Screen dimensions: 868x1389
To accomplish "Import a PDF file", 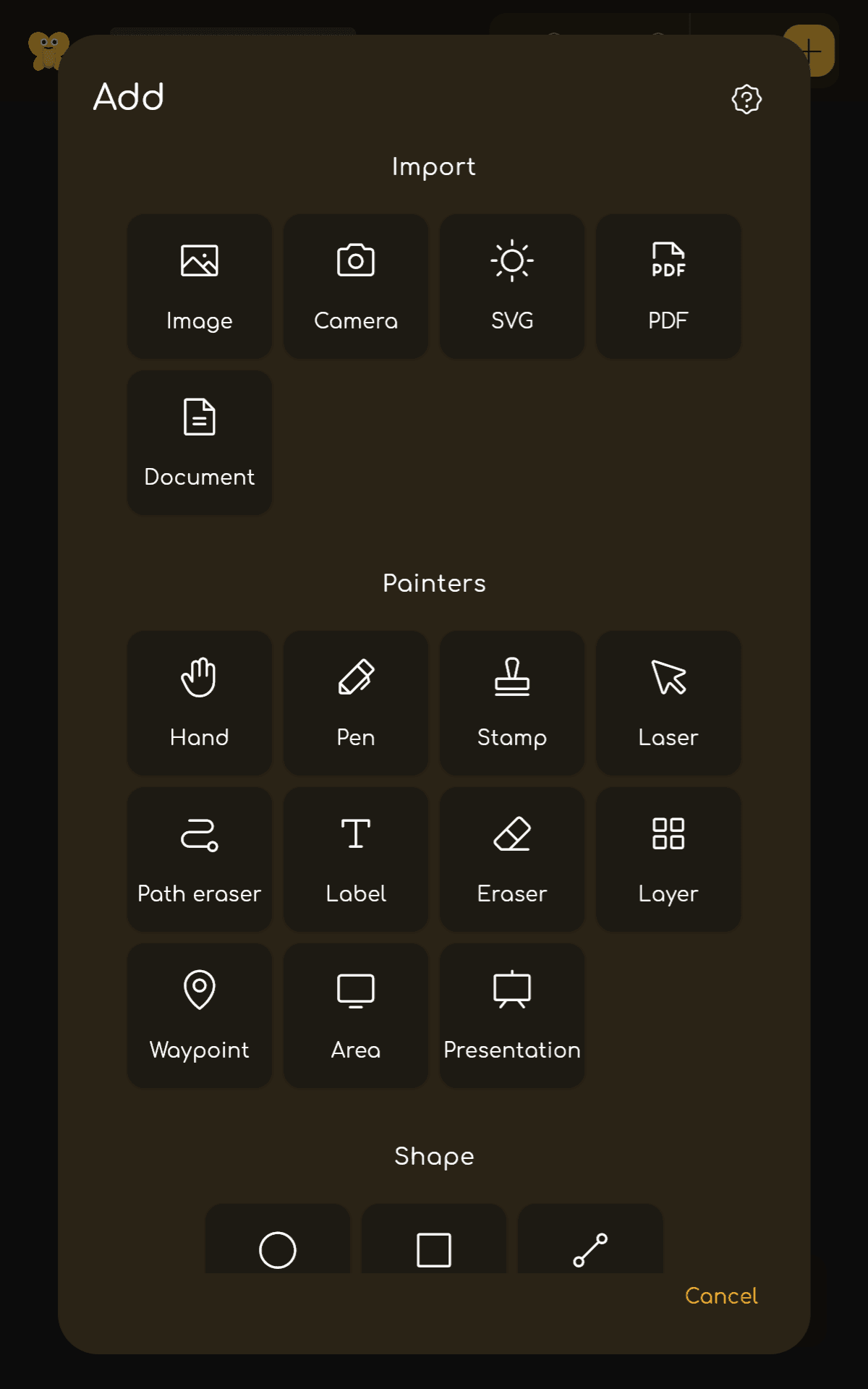I will point(668,286).
